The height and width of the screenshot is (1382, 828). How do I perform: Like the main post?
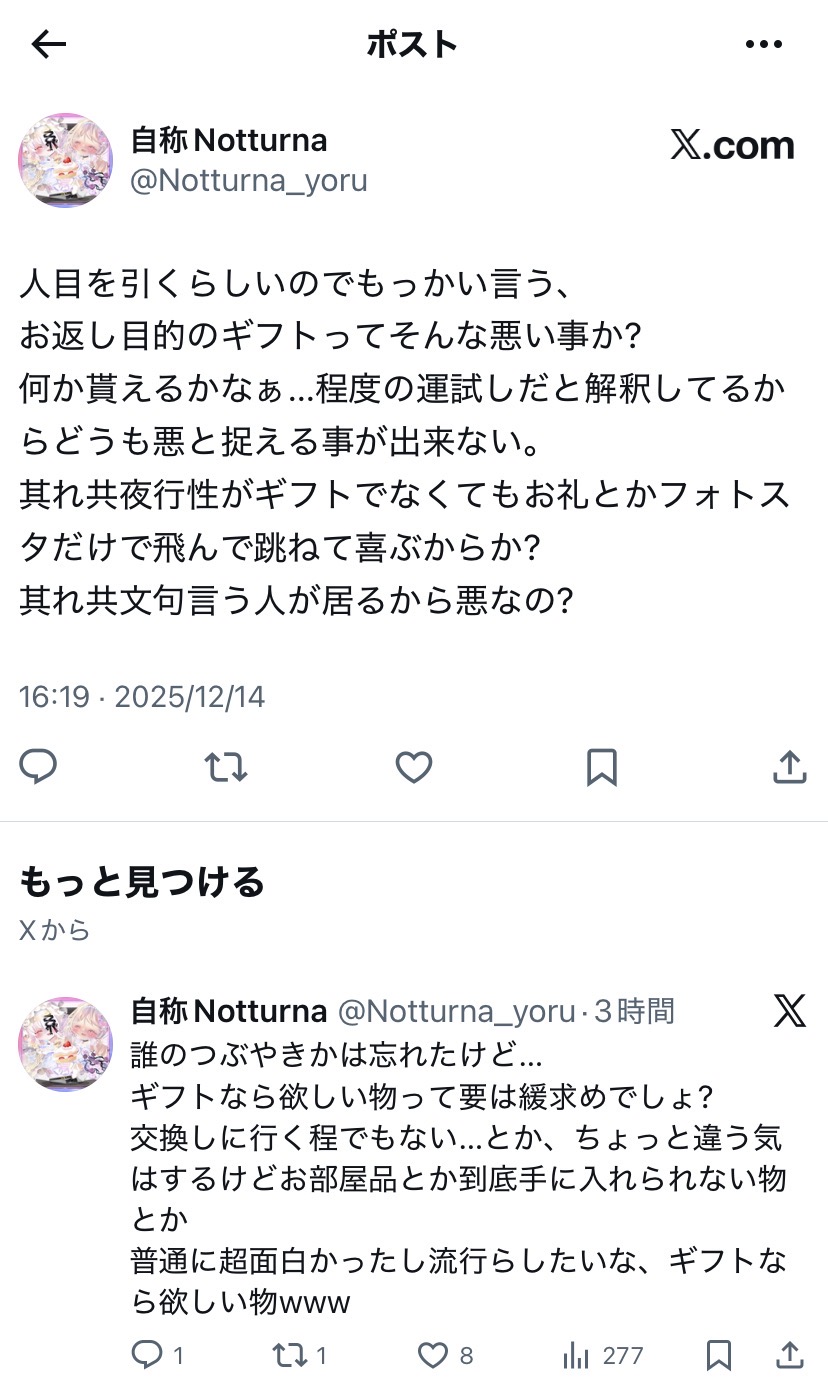click(413, 767)
